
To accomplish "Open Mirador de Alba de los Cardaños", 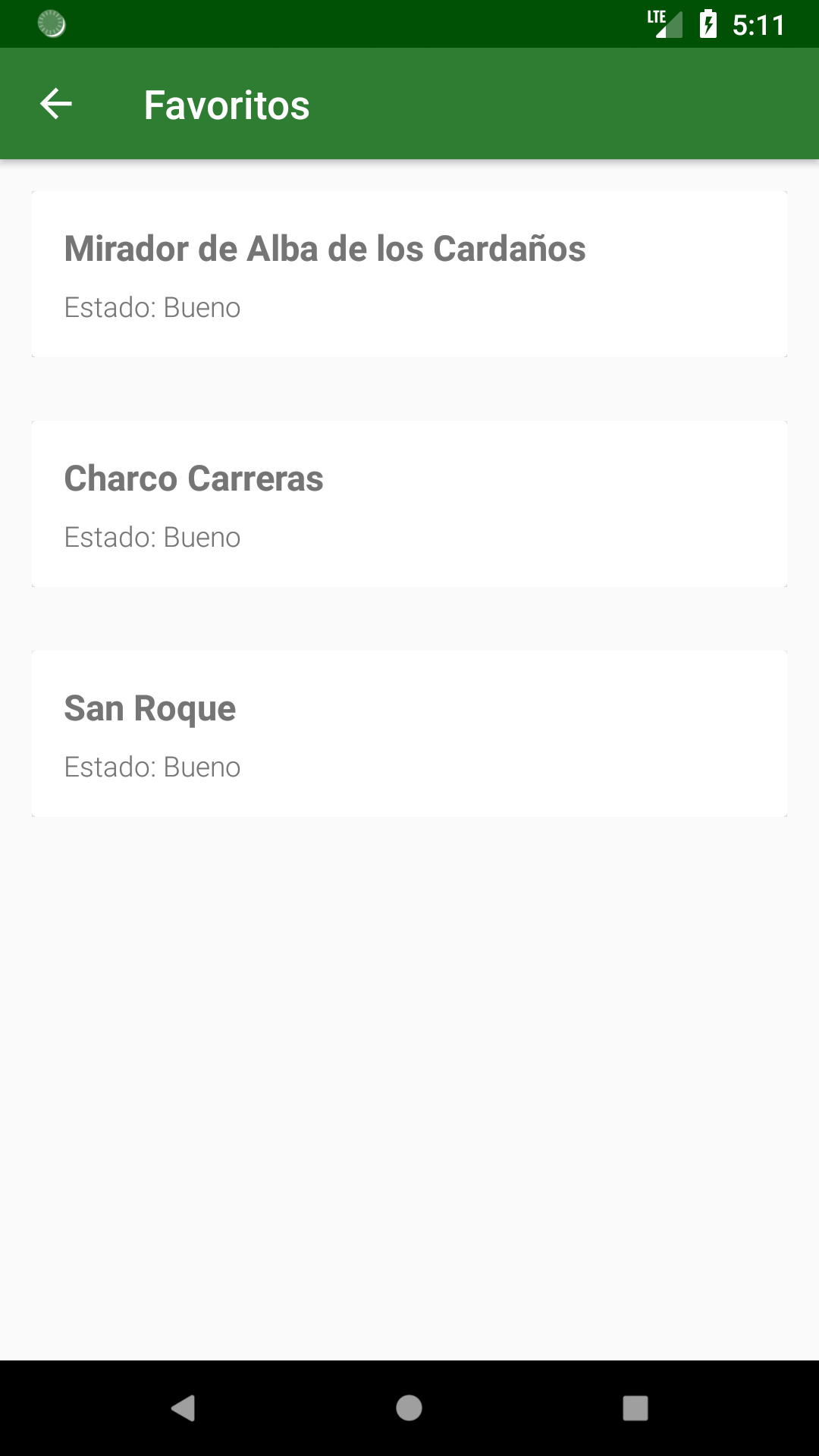I will (409, 274).
